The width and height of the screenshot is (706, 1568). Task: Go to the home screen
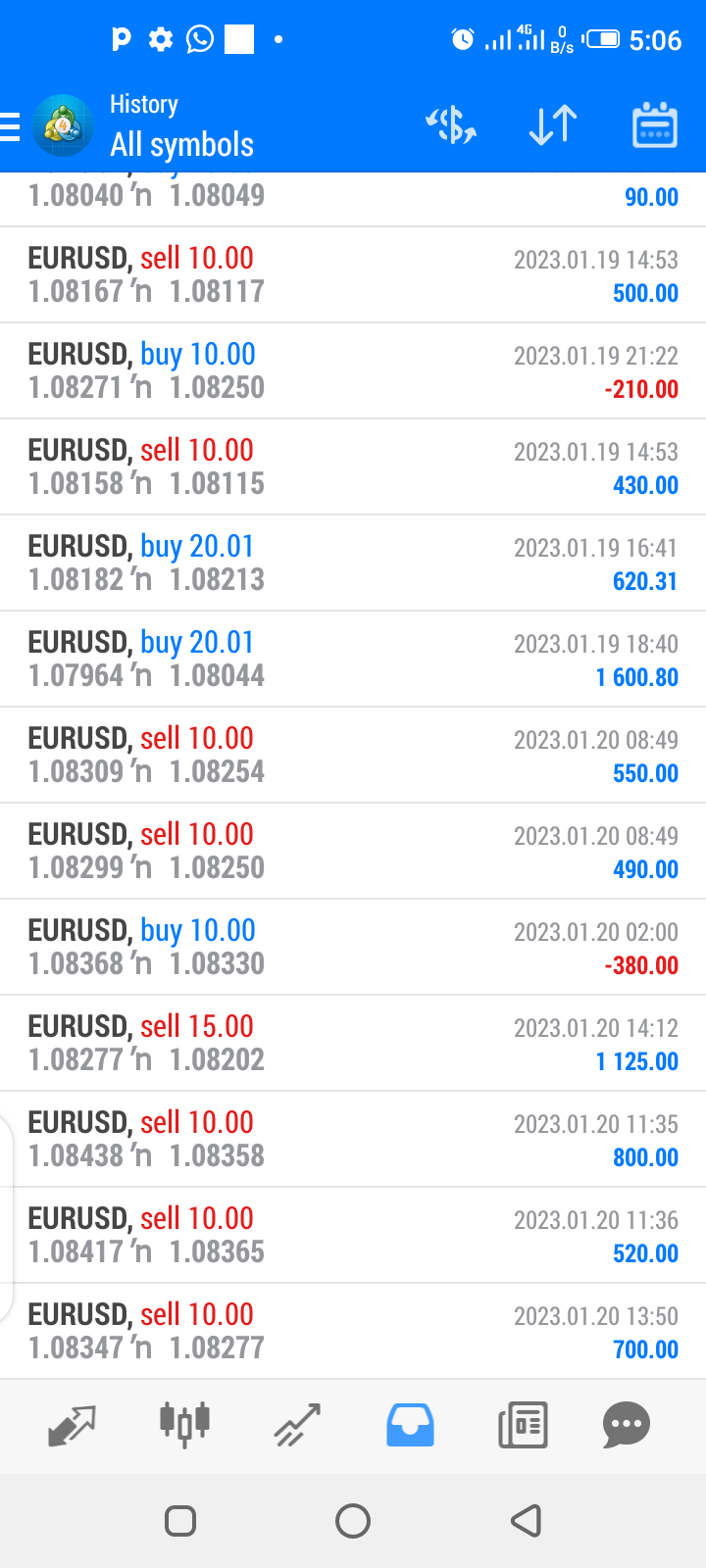click(353, 1521)
